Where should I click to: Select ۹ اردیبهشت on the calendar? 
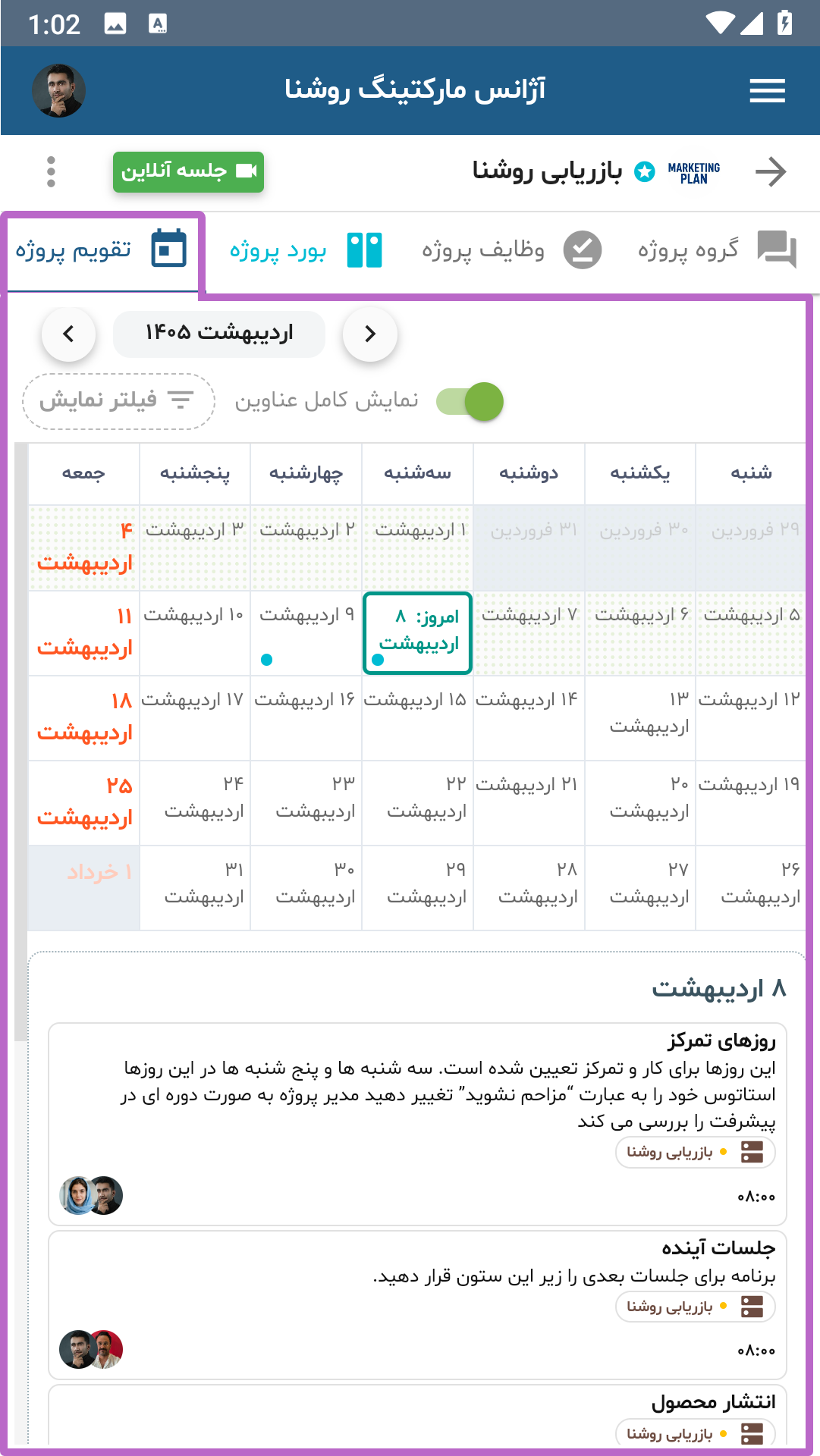pyautogui.click(x=306, y=633)
